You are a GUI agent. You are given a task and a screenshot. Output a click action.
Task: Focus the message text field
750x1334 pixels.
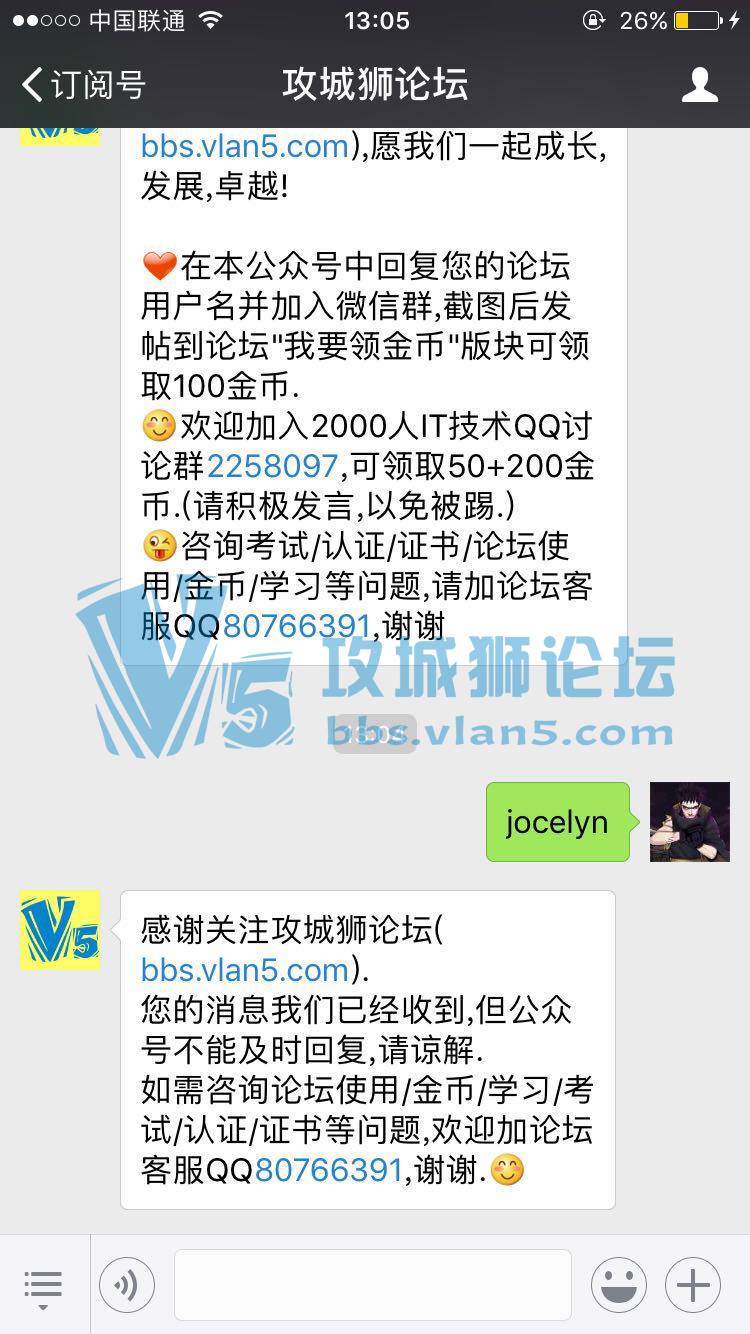(372, 1285)
